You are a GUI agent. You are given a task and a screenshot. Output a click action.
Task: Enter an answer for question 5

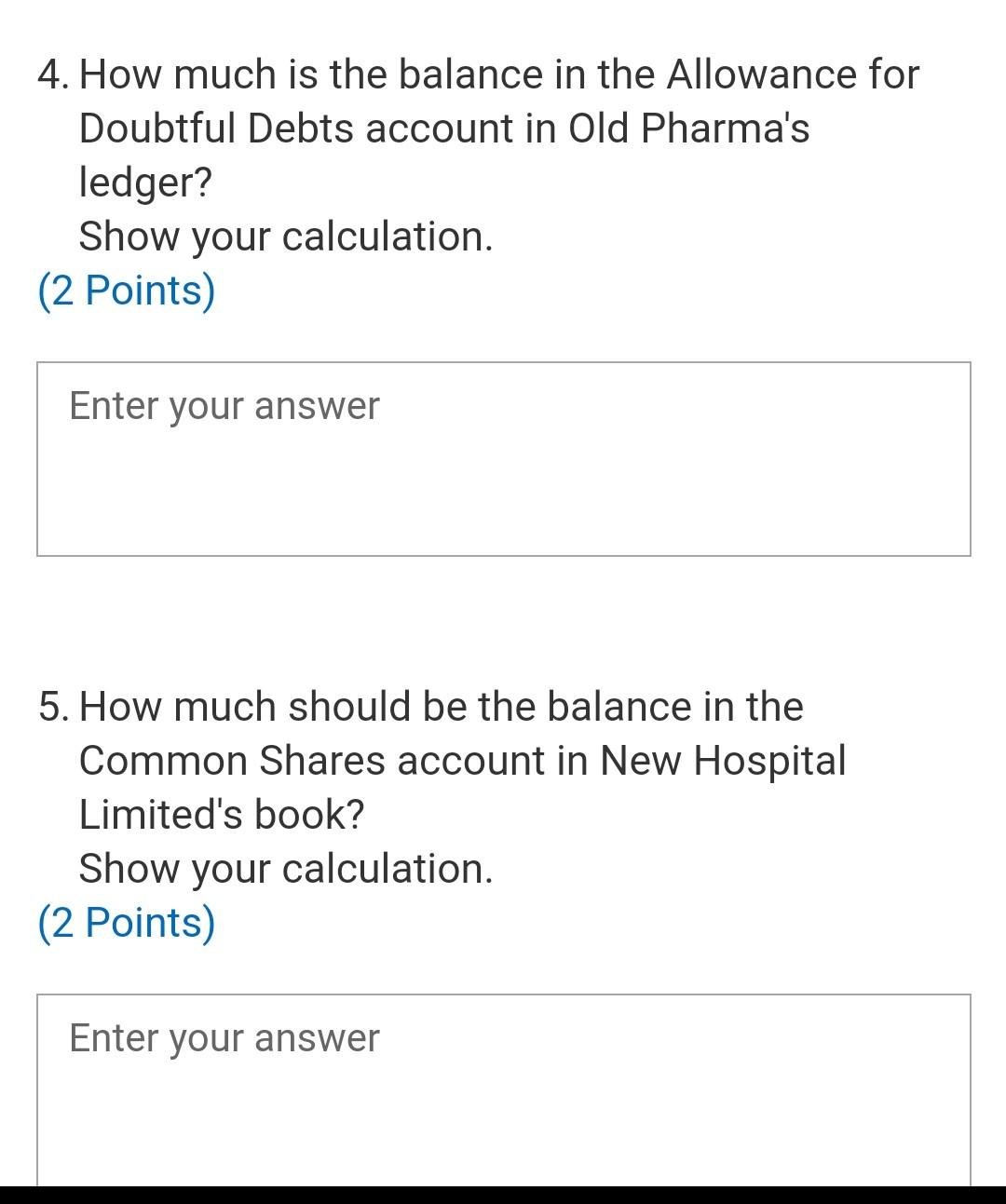coord(503,1088)
